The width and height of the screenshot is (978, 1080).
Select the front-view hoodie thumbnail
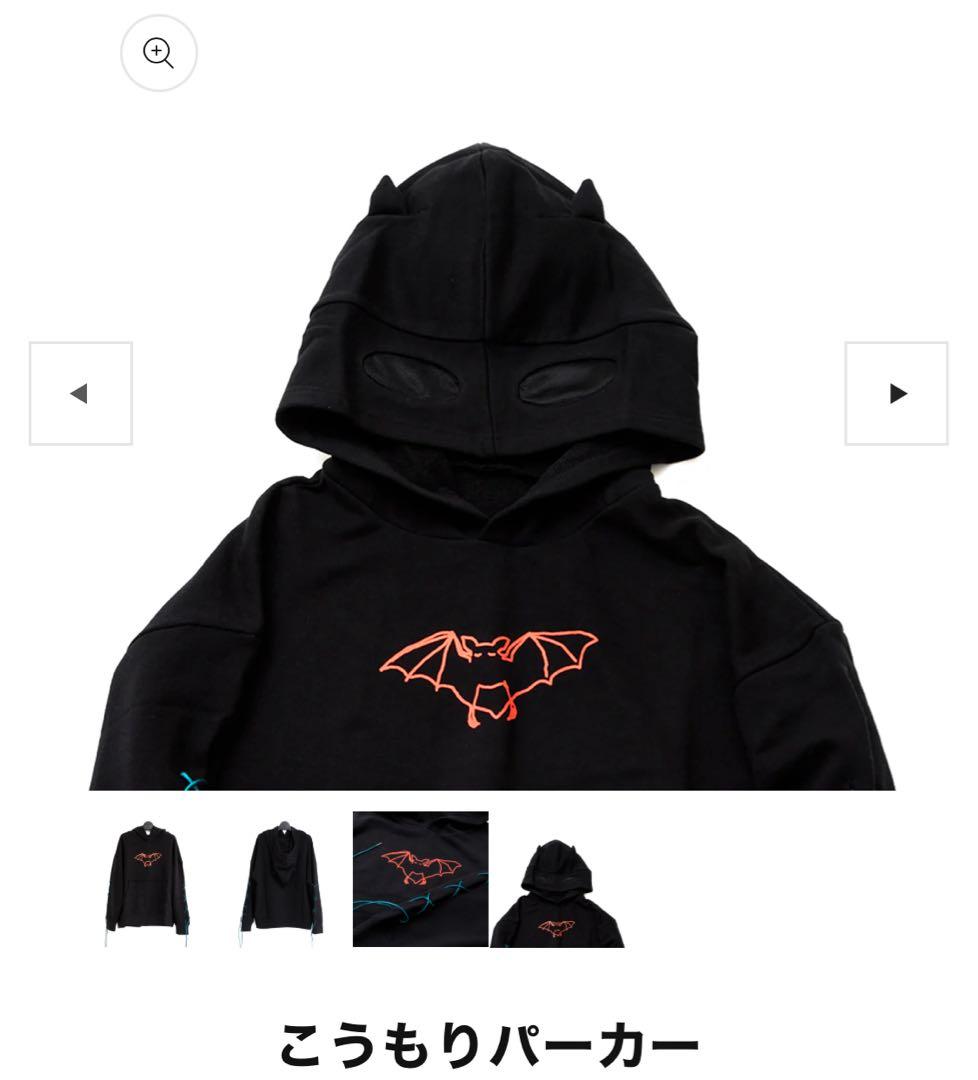point(147,878)
